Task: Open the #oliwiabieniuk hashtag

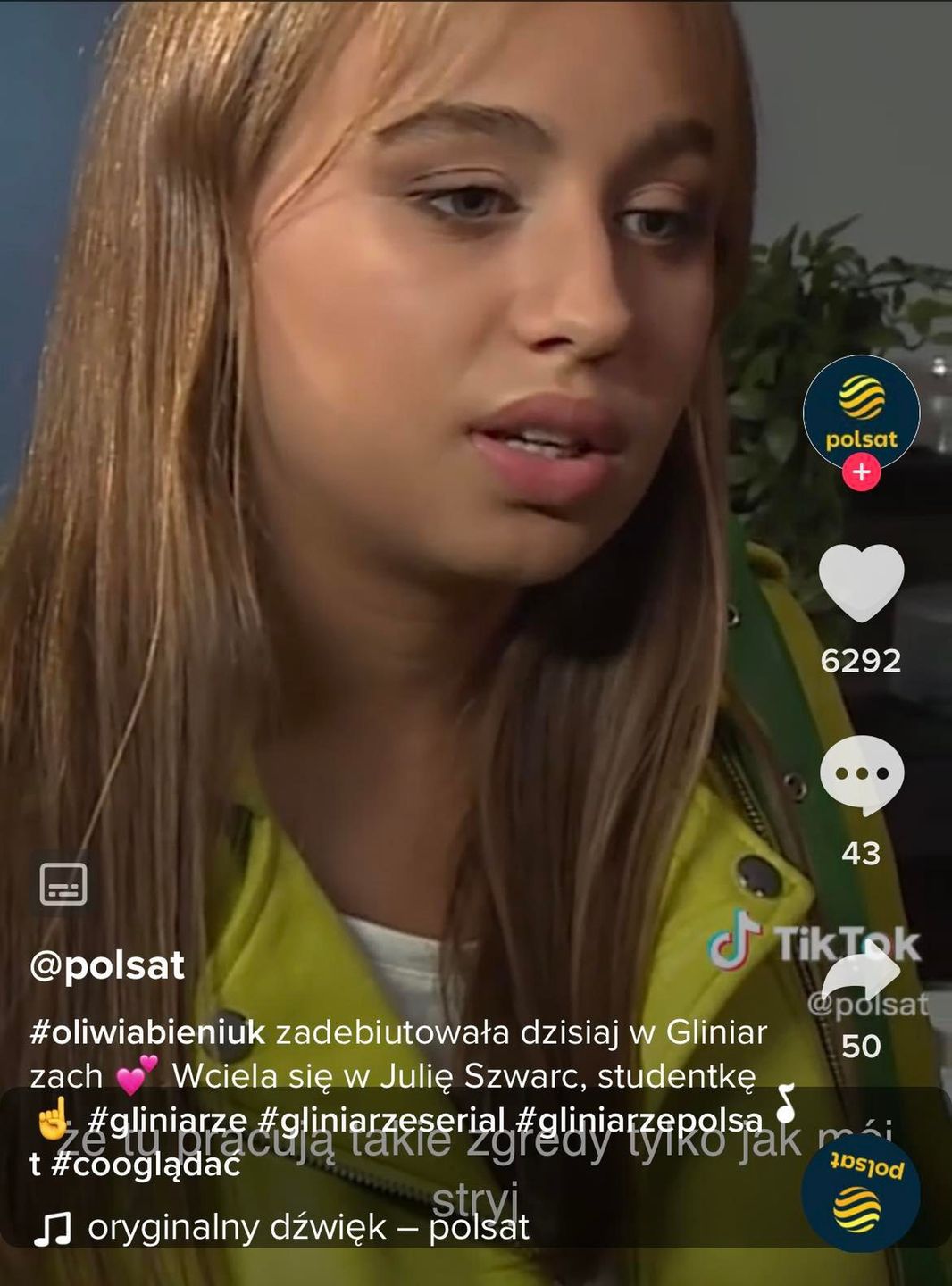Action: [x=148, y=1032]
